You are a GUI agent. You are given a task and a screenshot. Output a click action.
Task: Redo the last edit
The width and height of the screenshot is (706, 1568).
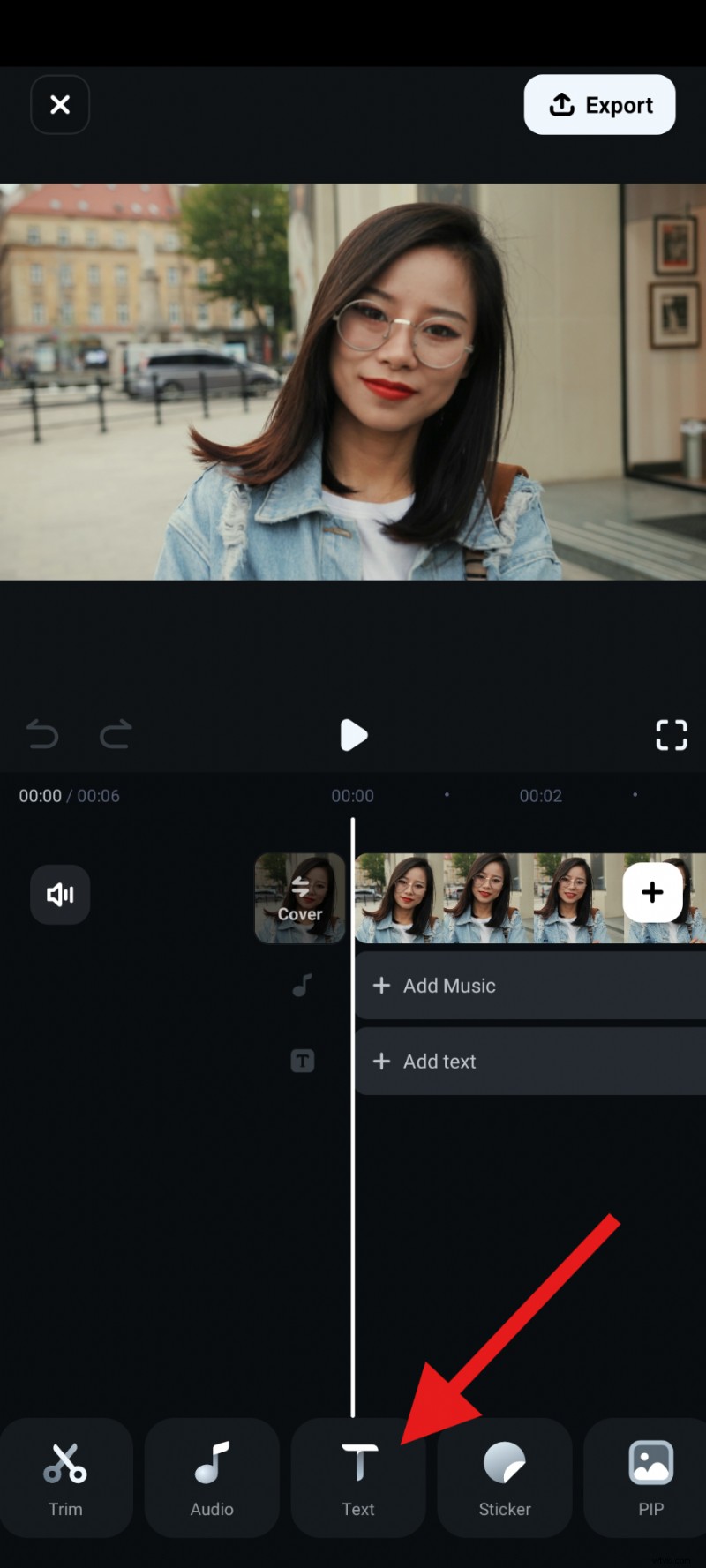115,734
